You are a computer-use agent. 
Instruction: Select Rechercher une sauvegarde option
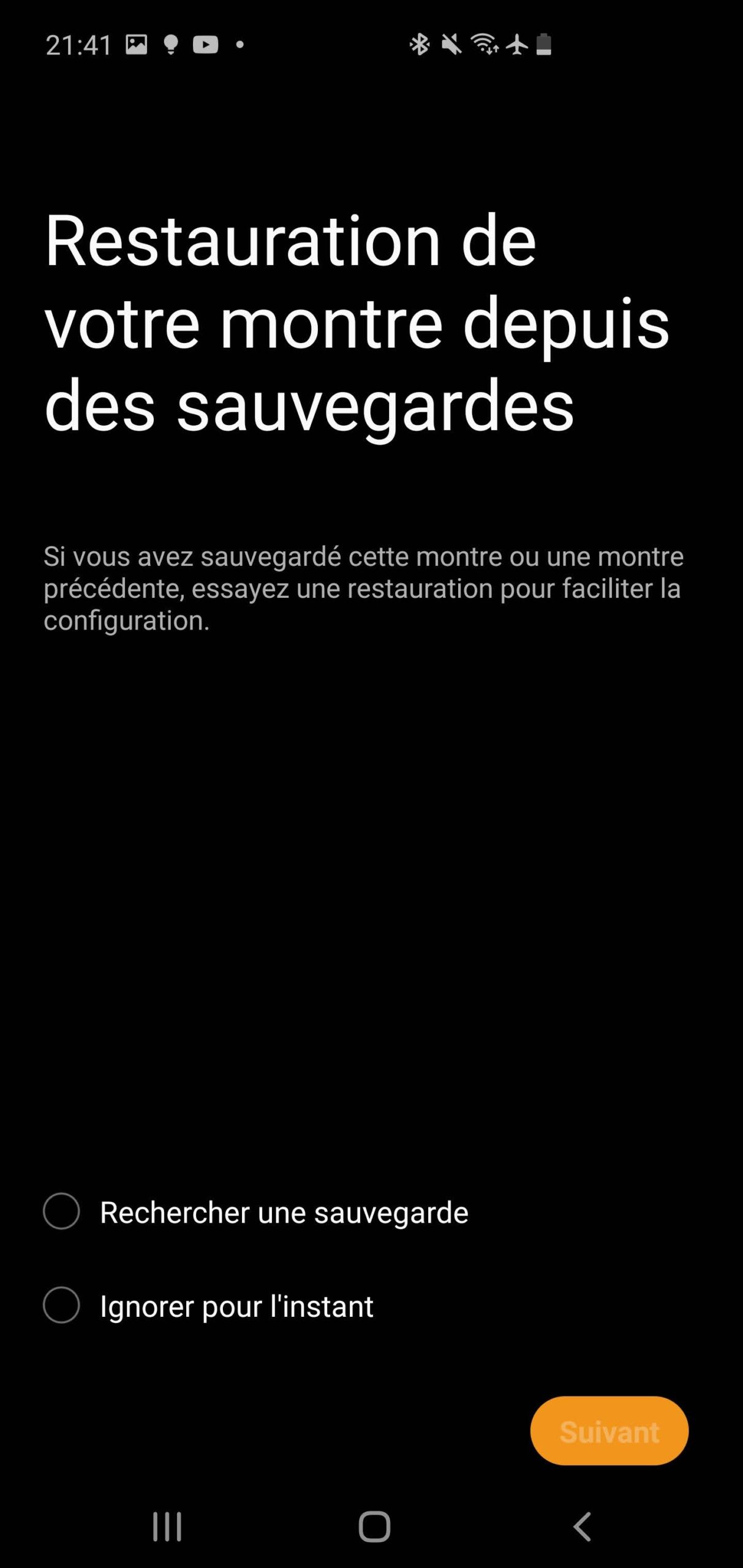click(61, 1211)
